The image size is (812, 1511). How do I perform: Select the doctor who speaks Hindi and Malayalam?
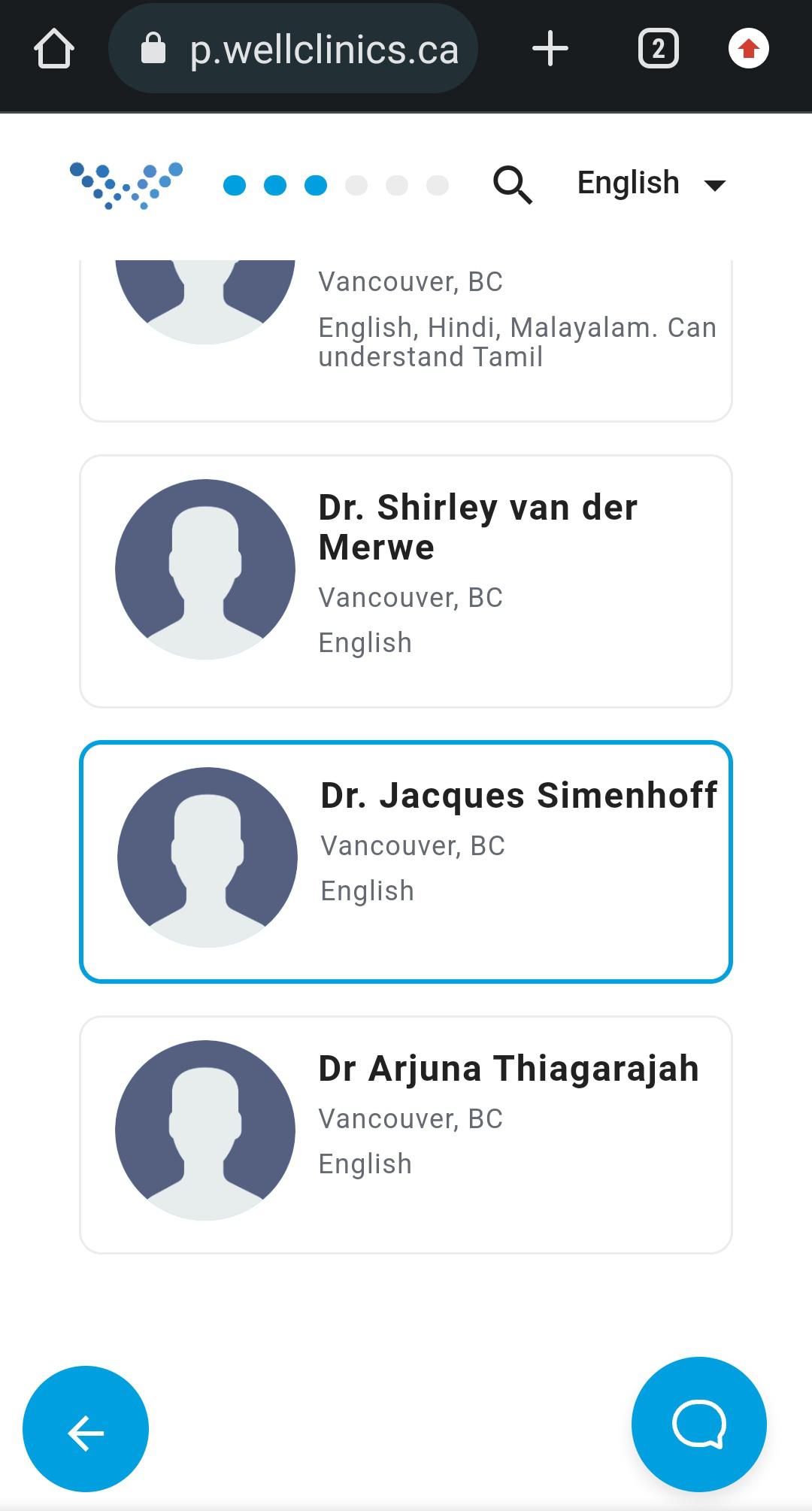point(406,338)
